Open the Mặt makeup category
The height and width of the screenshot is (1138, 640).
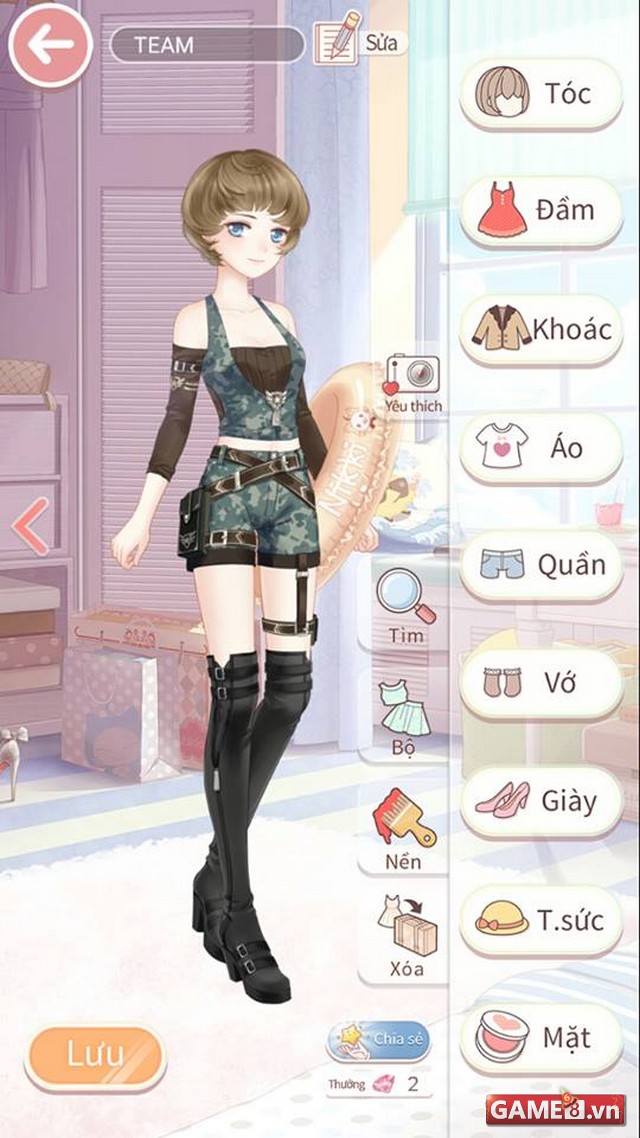[540, 1037]
